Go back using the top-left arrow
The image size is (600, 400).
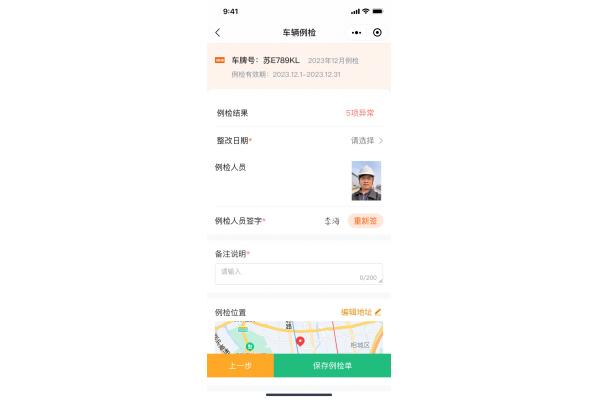pos(218,33)
